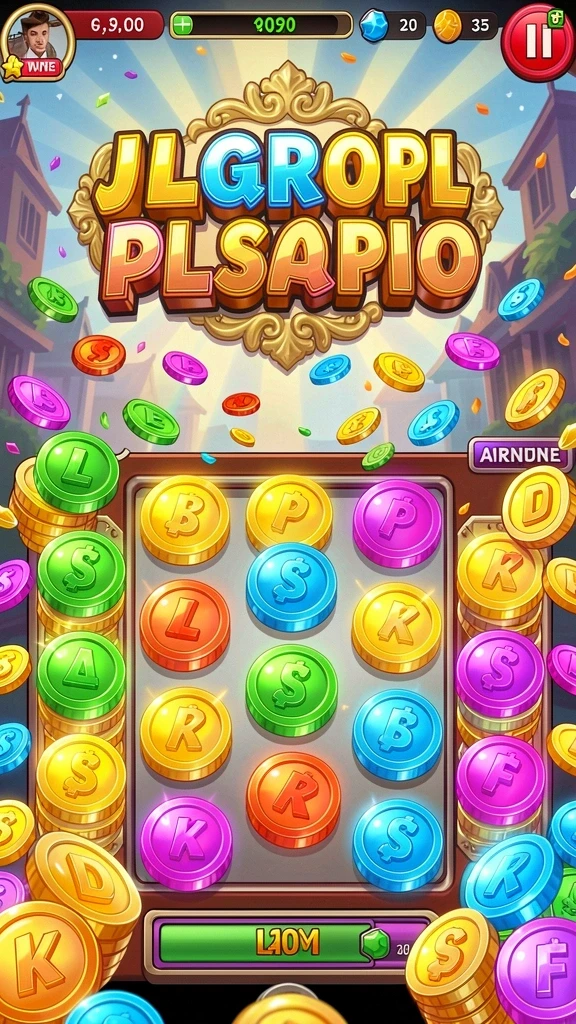Select the orange L coin
Screen dimensions: 576x1024
[x=185, y=625]
